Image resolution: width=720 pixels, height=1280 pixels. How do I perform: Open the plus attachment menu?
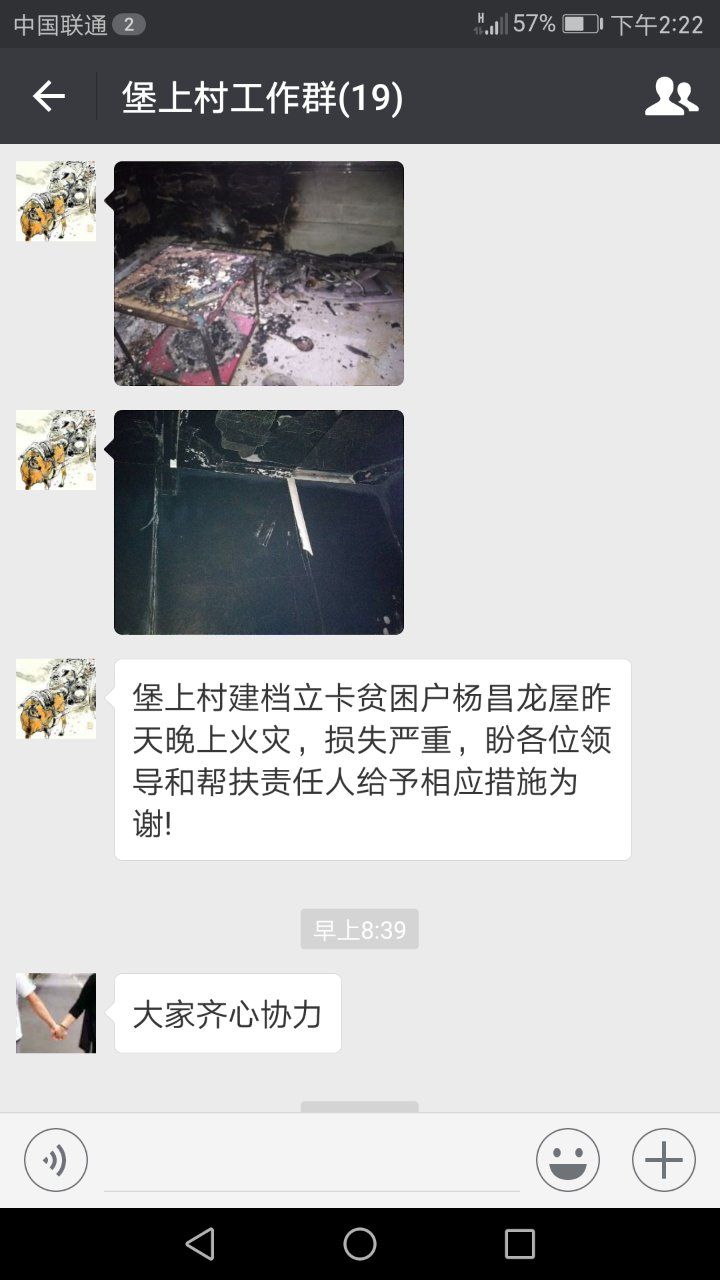click(664, 1160)
